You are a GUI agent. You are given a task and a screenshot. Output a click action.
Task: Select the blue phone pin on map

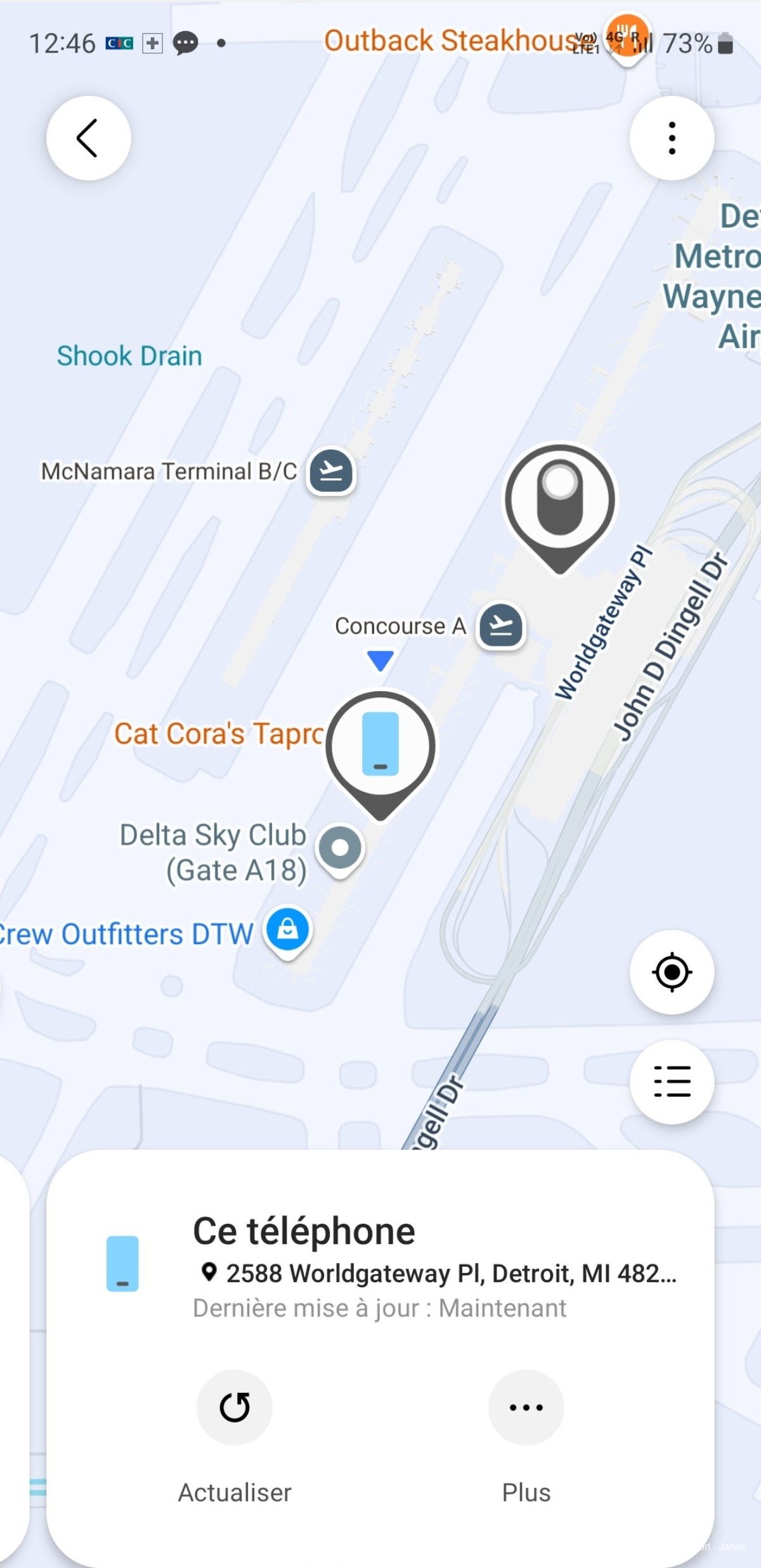380,745
